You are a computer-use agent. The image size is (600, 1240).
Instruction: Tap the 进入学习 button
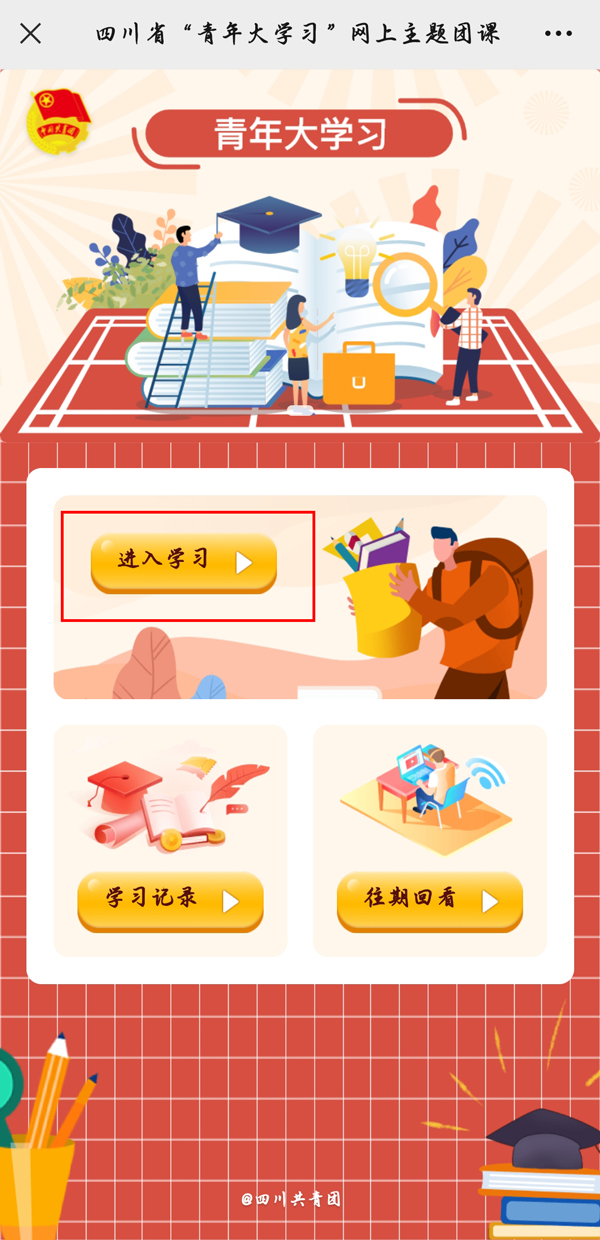[x=183, y=562]
